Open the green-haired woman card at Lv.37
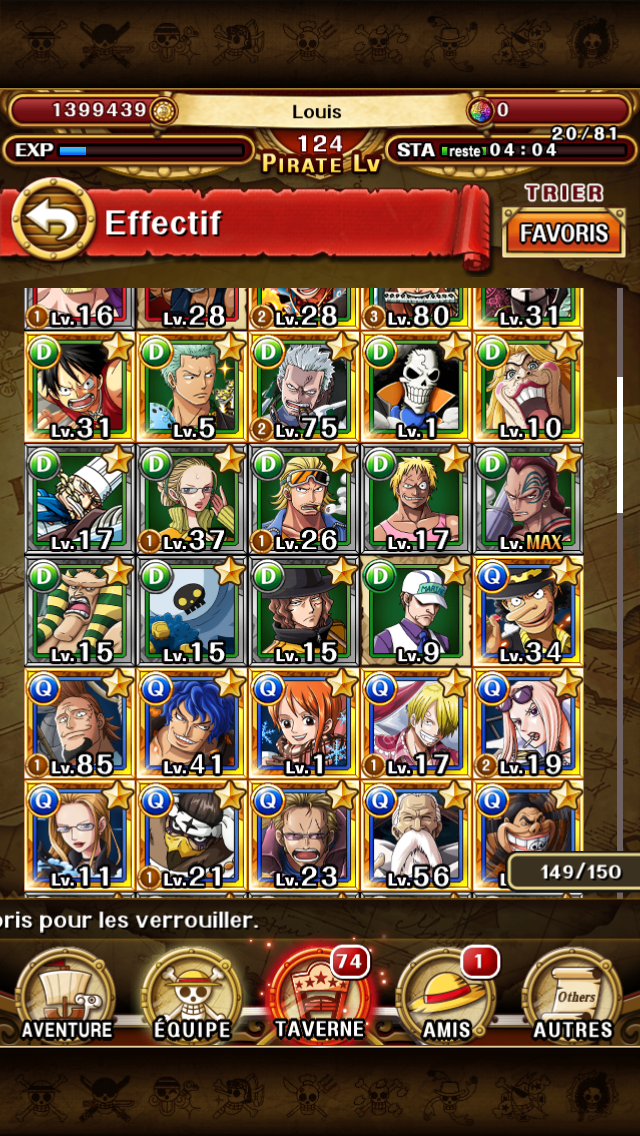 click(x=191, y=497)
